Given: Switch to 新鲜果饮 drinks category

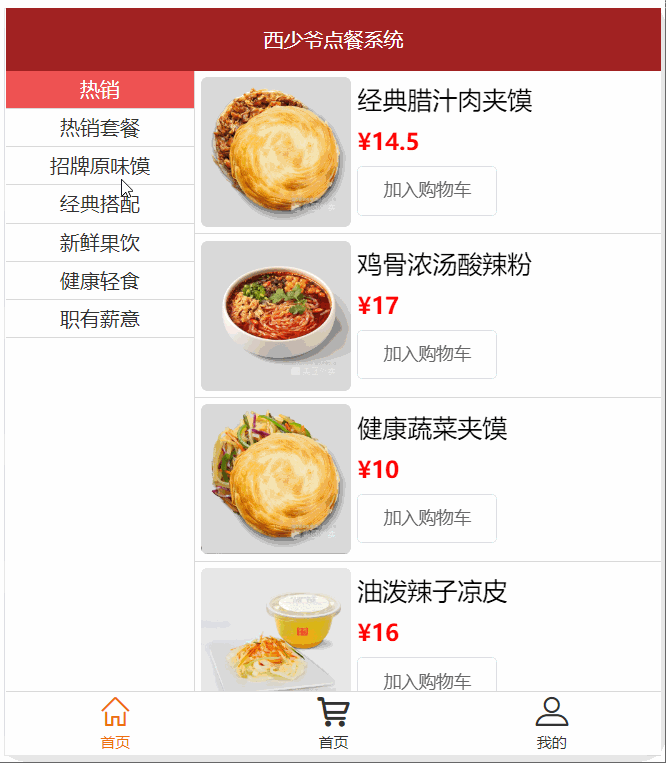Looking at the screenshot, I should (x=100, y=242).
